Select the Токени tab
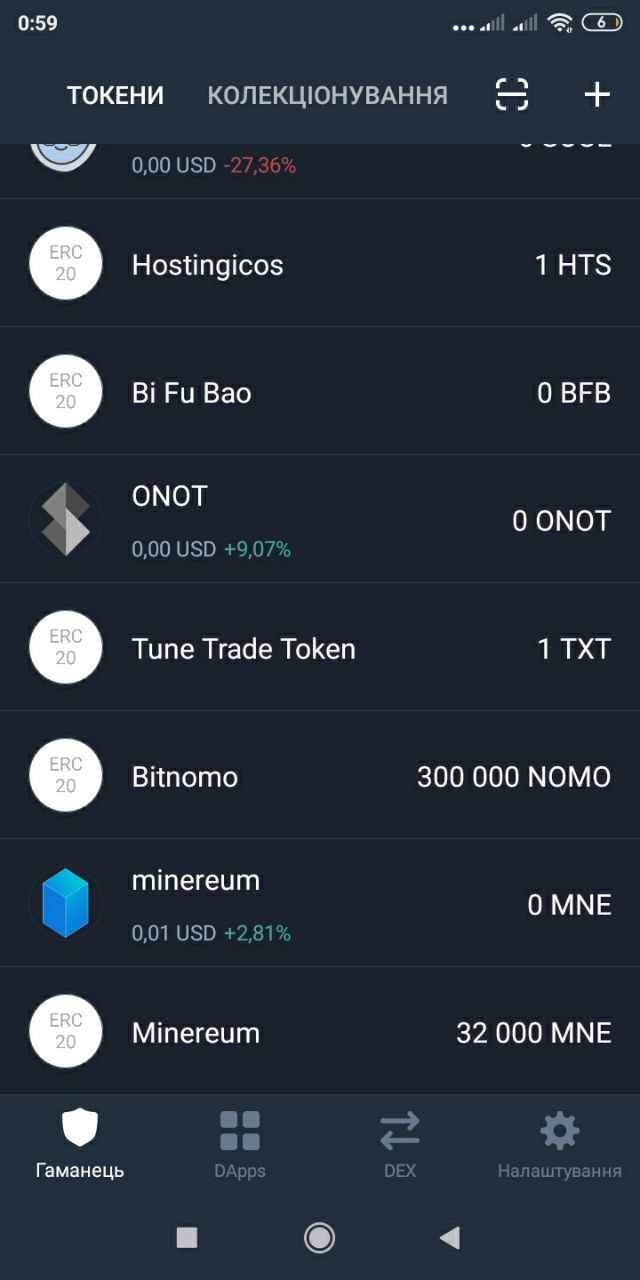Viewport: 640px width, 1280px height. tap(115, 96)
